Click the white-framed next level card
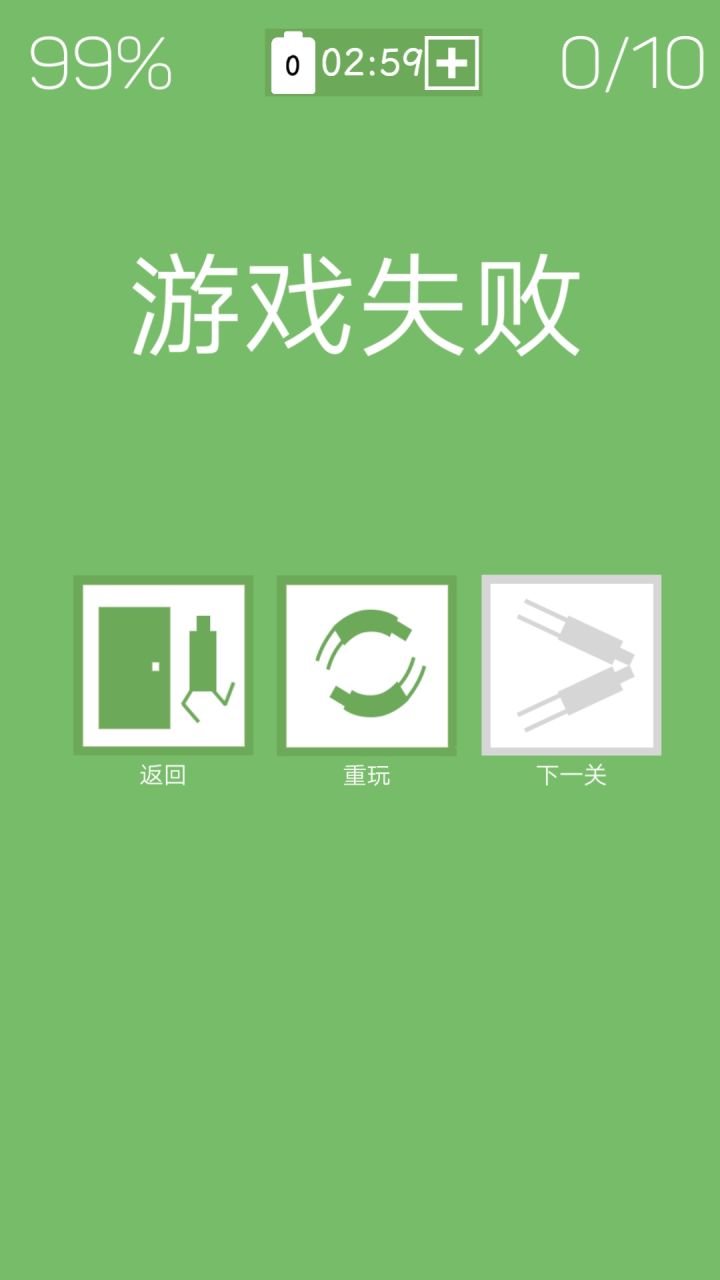This screenshot has width=720, height=1280. point(571,665)
